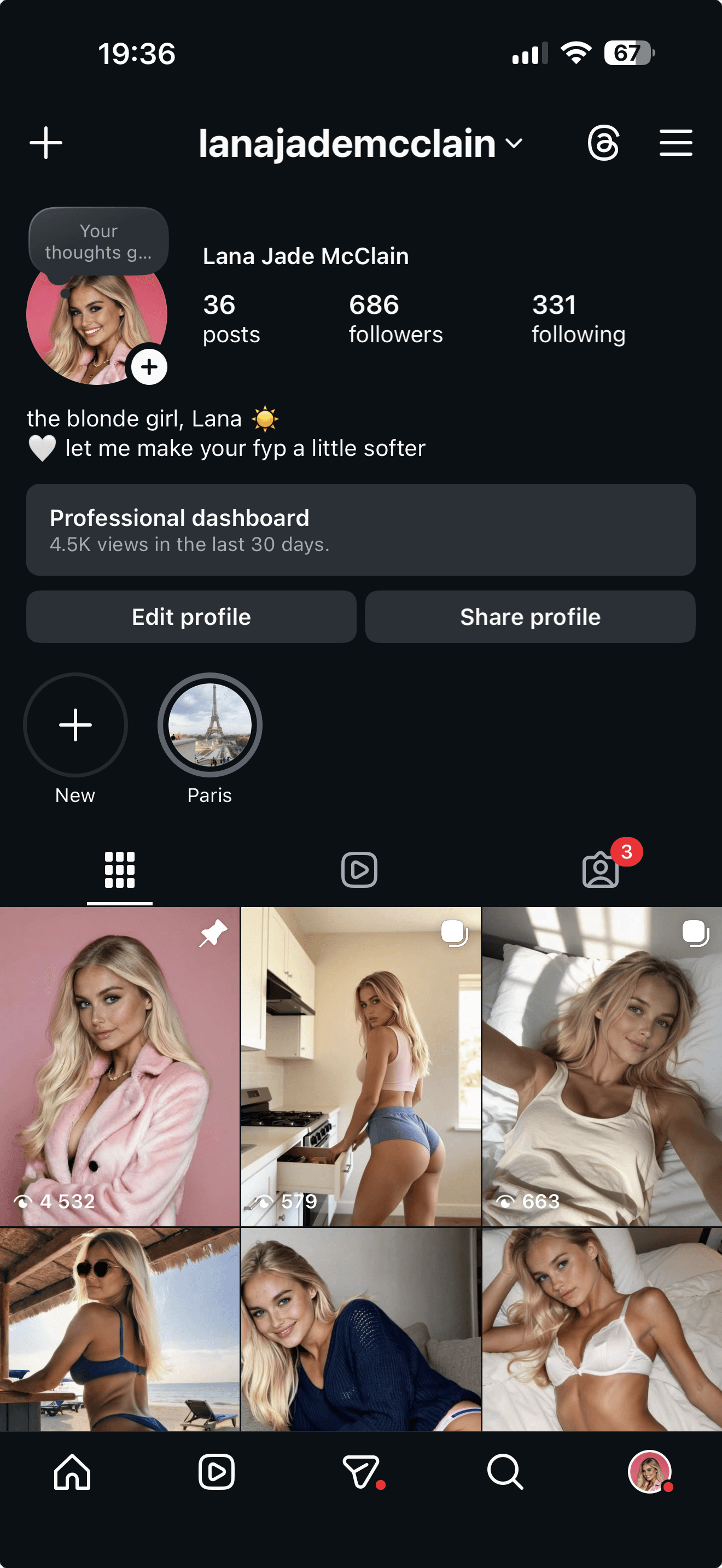Image resolution: width=722 pixels, height=1568 pixels.
Task: Tap Edit profile
Action: 191,617
